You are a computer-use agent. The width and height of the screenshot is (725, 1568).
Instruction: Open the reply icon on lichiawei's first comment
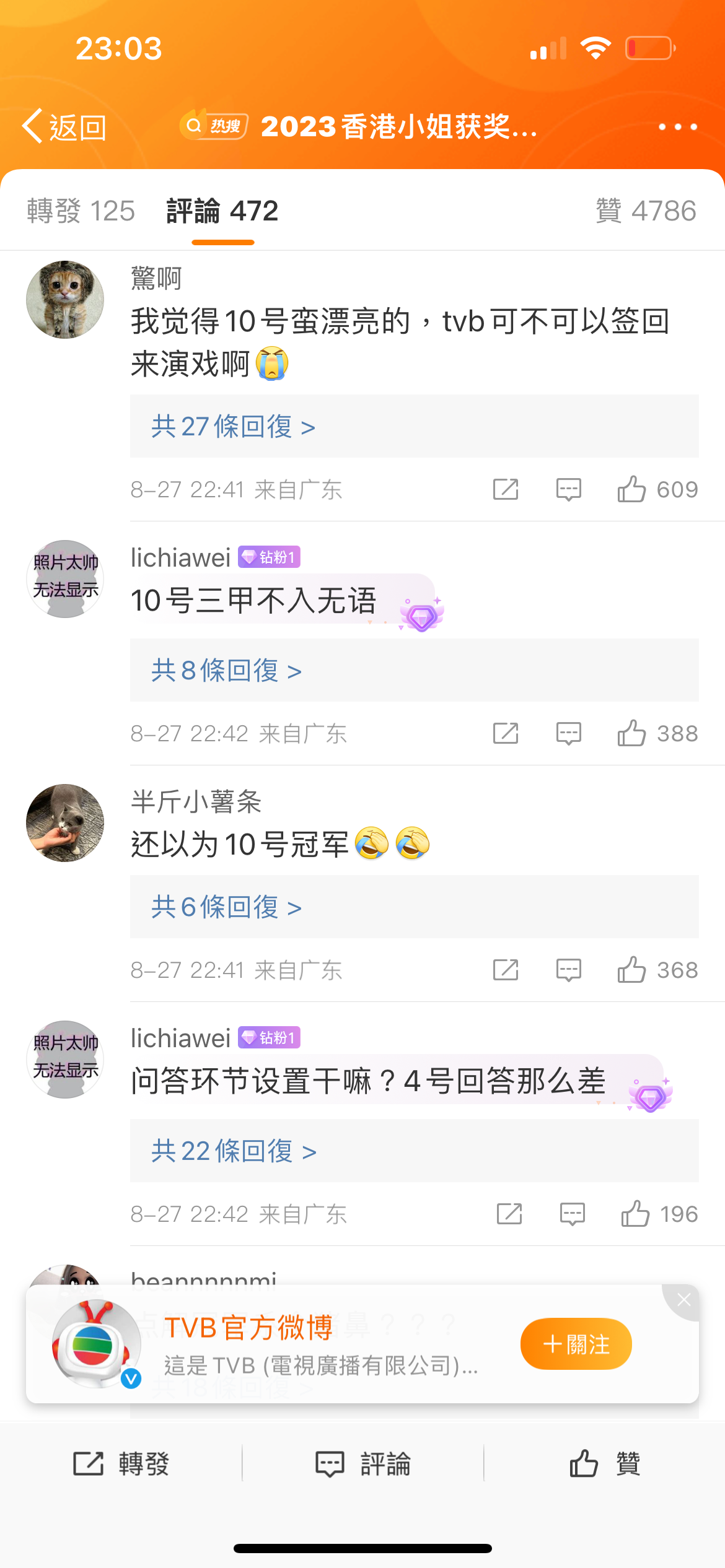(x=568, y=734)
